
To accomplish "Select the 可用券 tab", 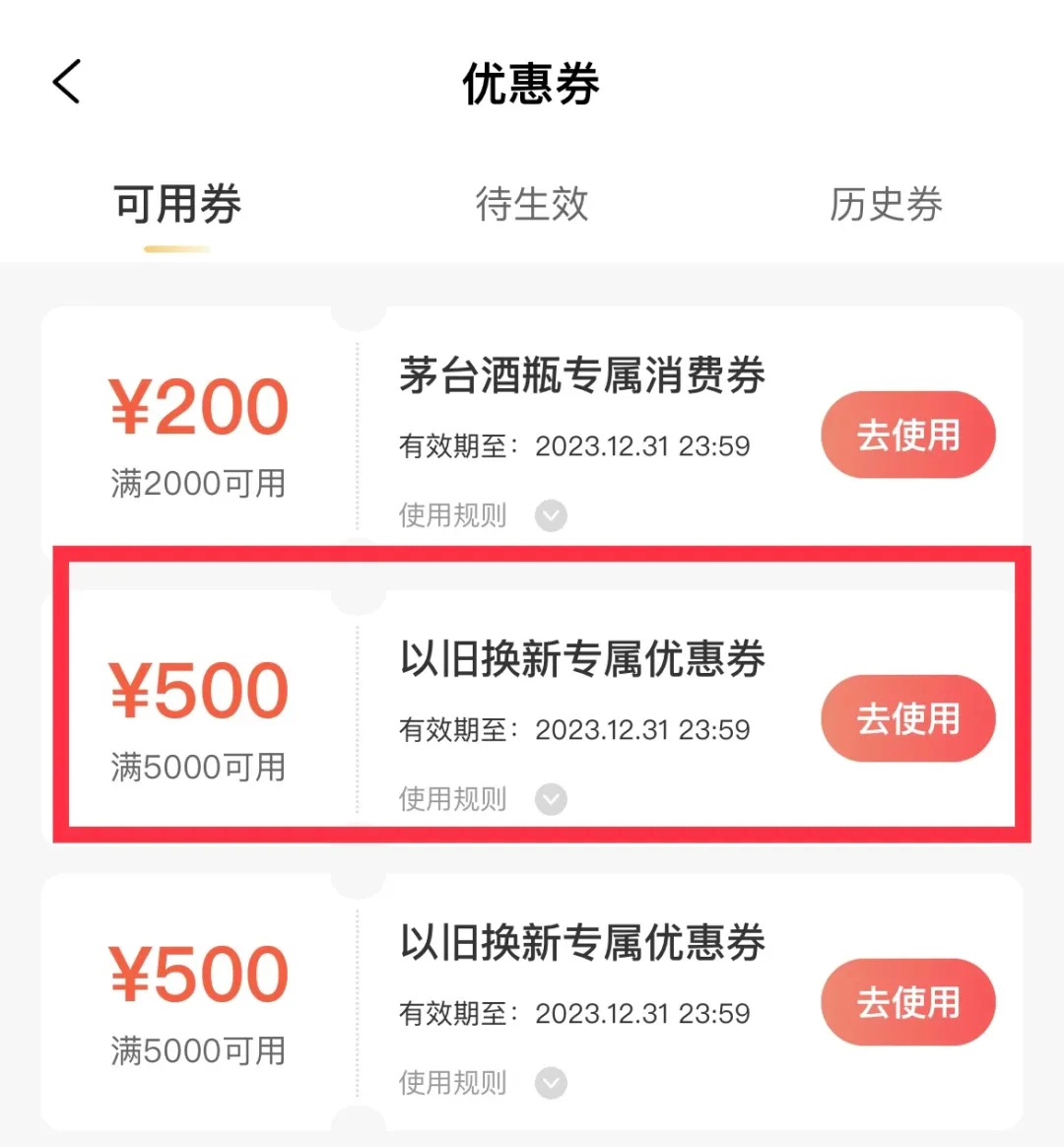I will click(x=177, y=206).
